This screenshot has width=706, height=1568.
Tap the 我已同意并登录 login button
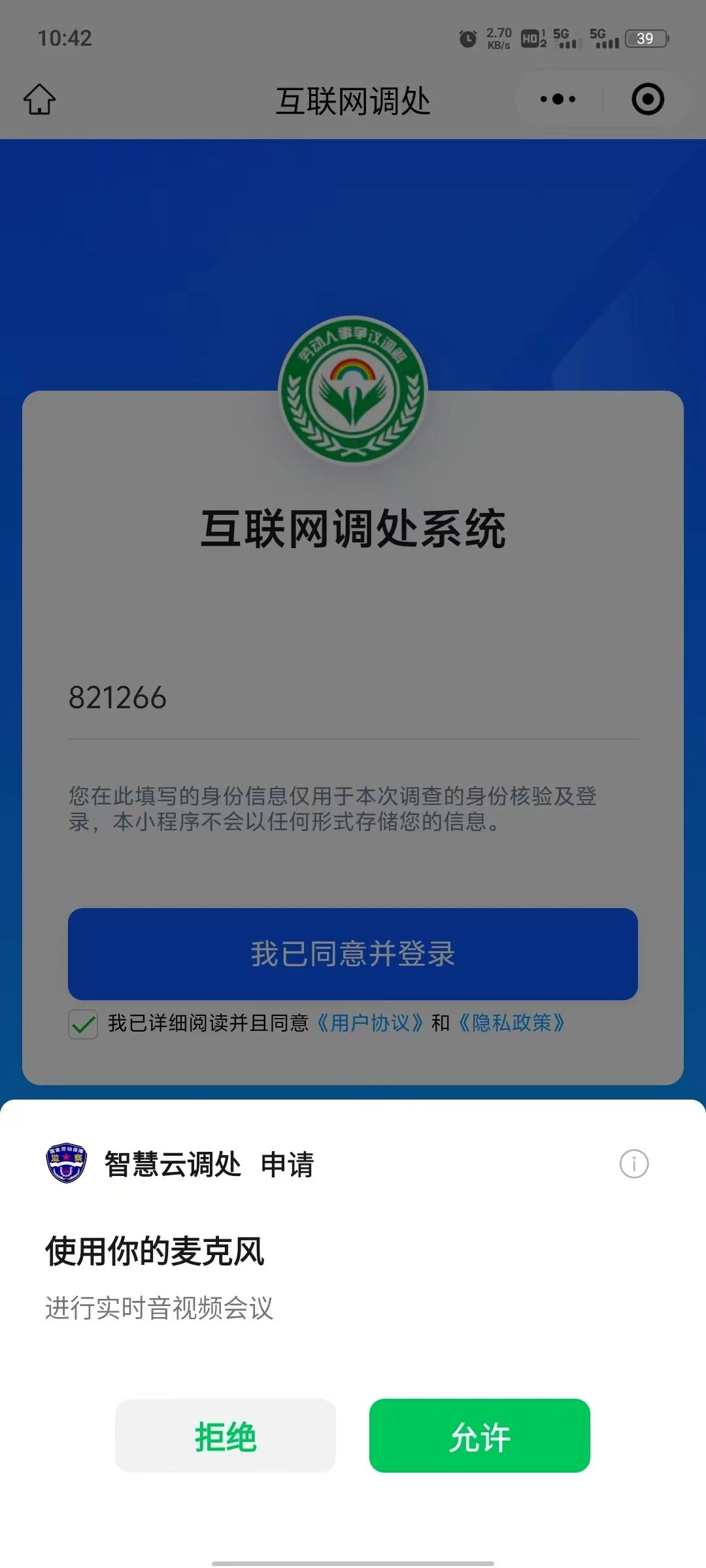[x=353, y=954]
